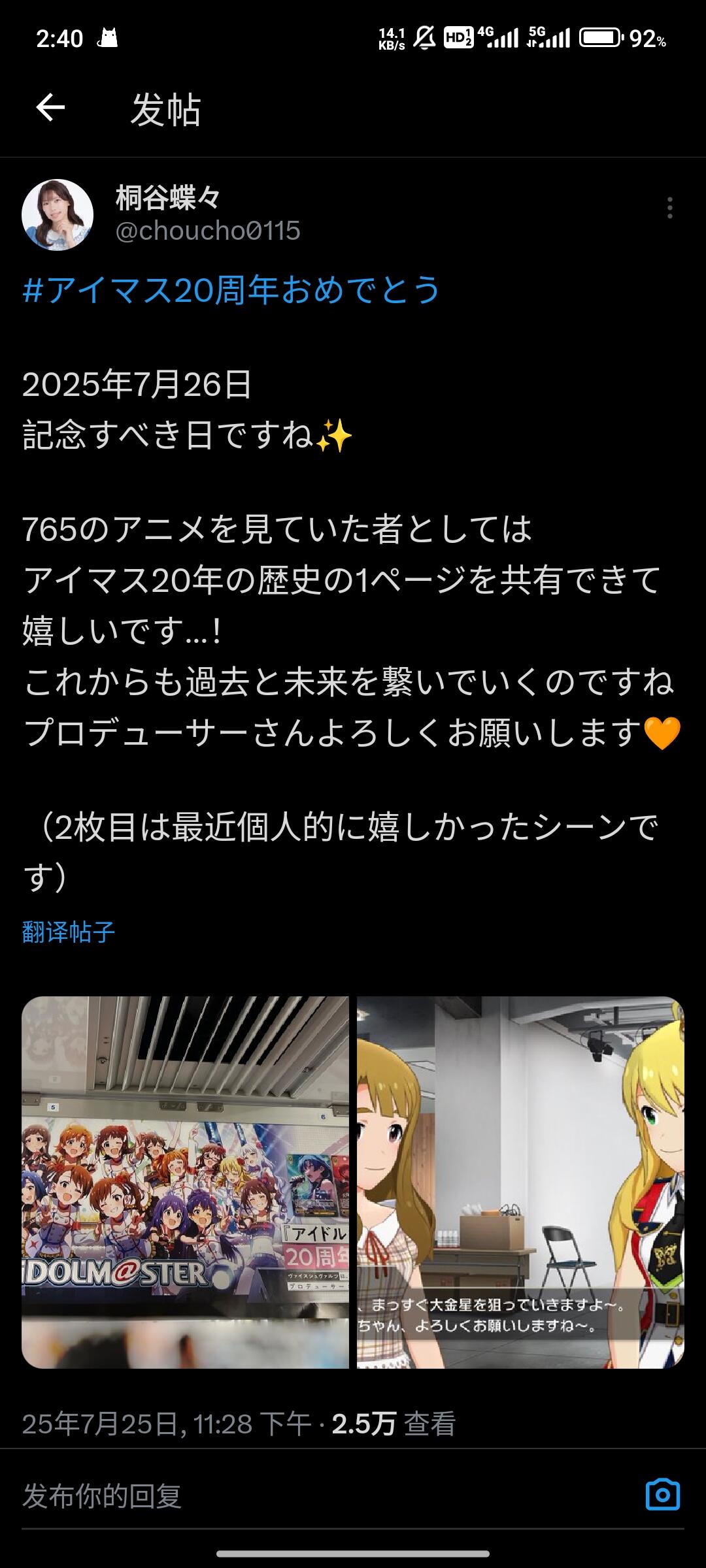Screen dimensions: 706x1568
Task: Open the post's three-dot overflow menu
Action: click(x=669, y=208)
